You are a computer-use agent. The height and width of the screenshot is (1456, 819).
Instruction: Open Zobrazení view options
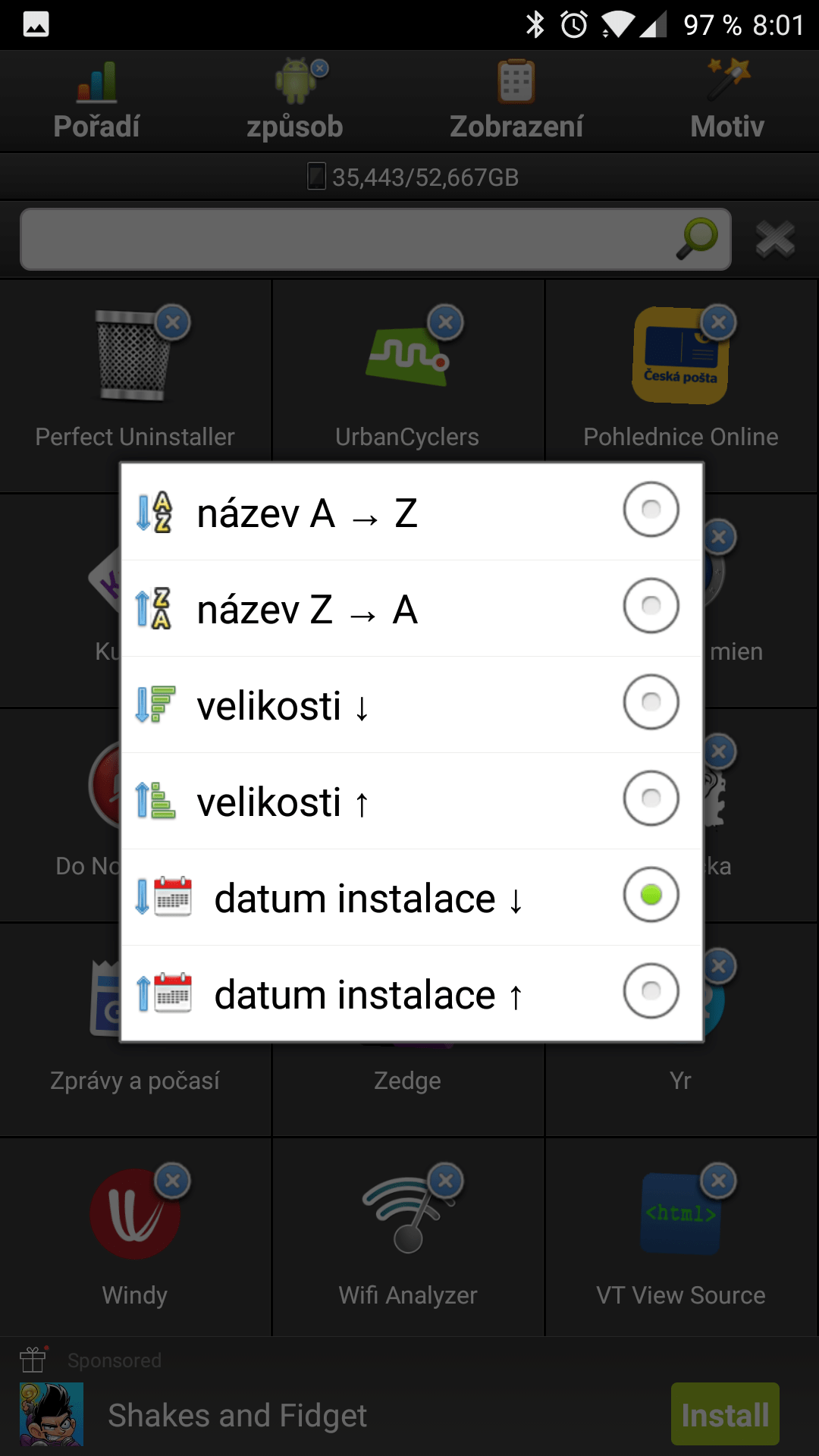coord(516,102)
